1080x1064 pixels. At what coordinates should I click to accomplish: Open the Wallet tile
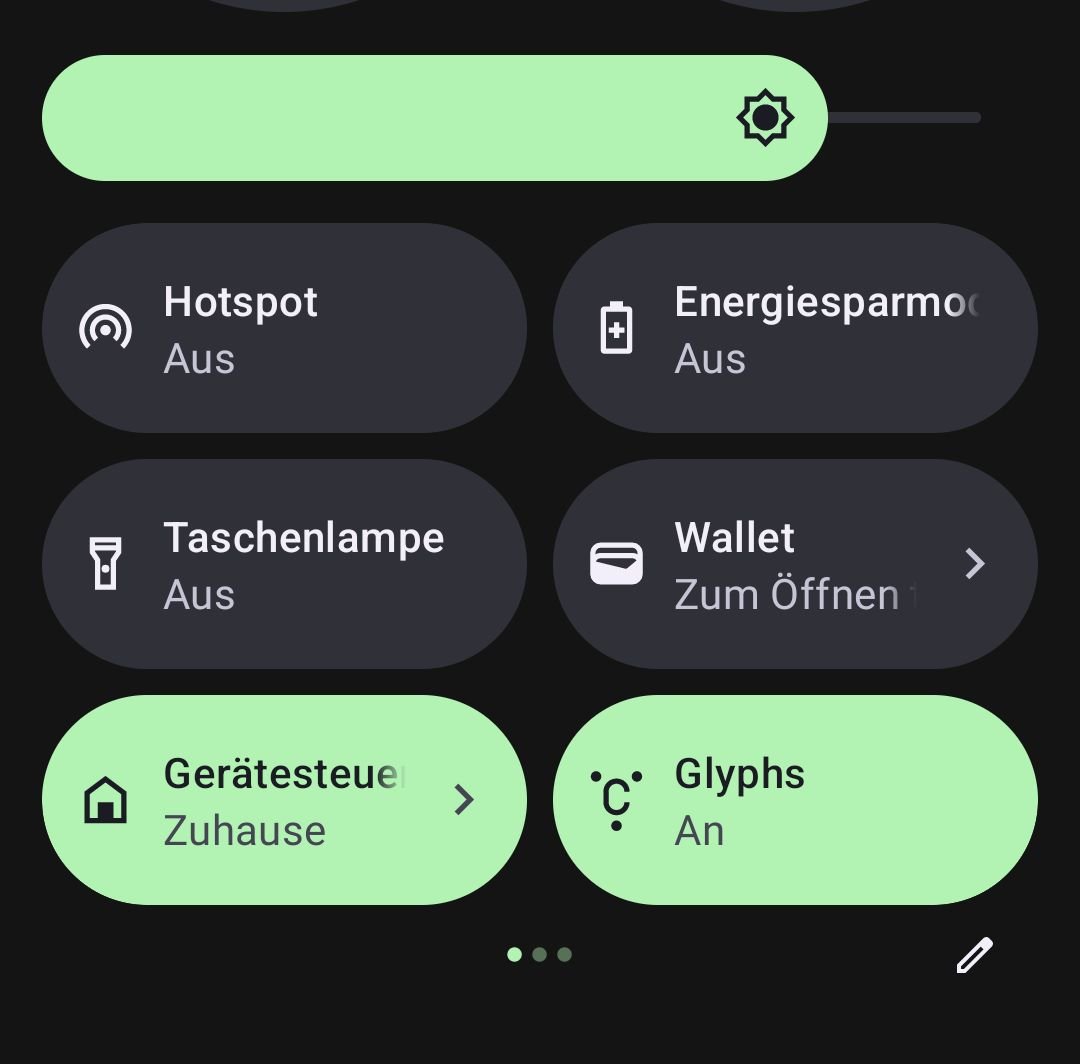click(795, 564)
